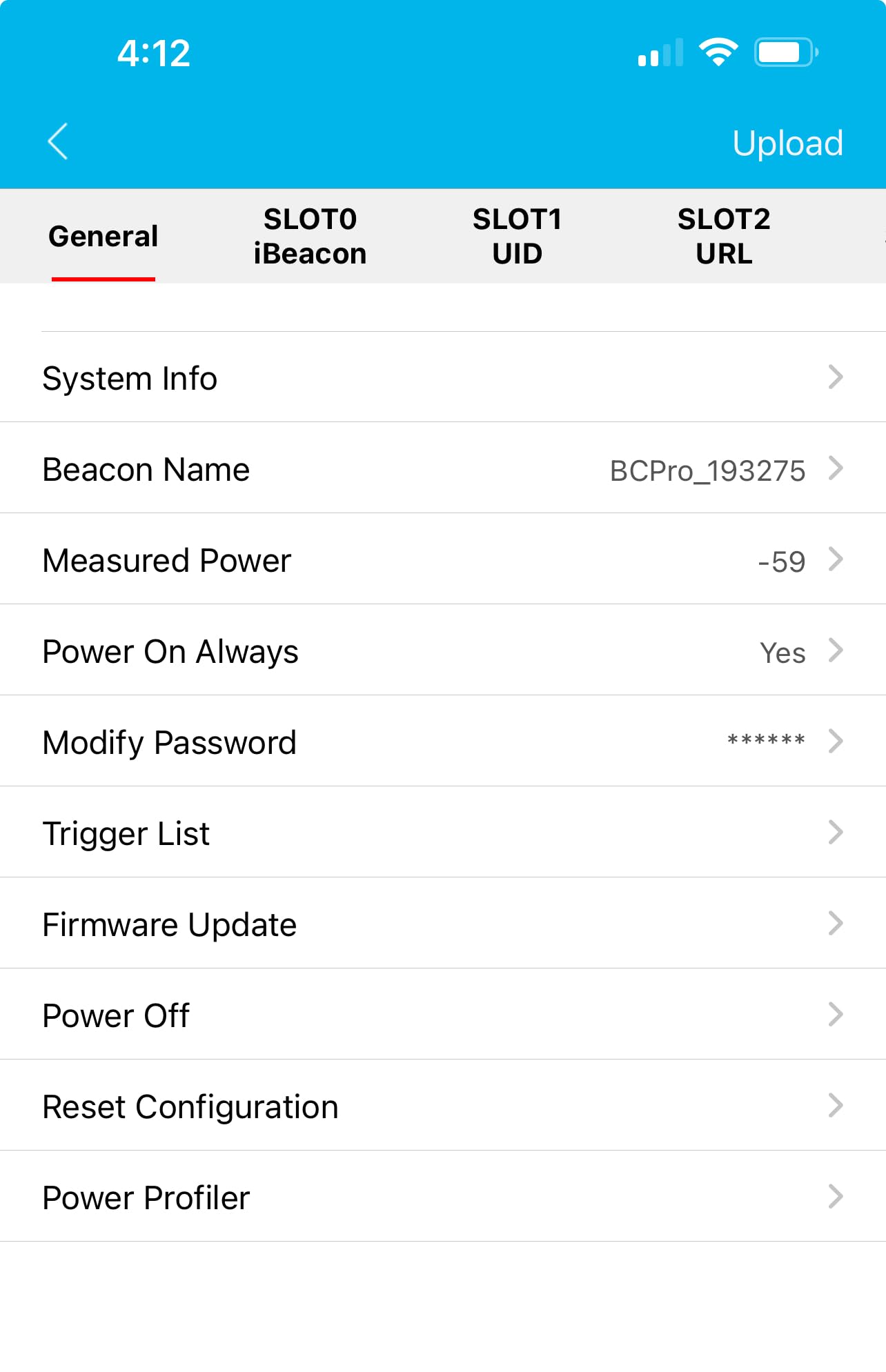This screenshot has width=886, height=1372.
Task: Open Modify Password
Action: (x=442, y=742)
